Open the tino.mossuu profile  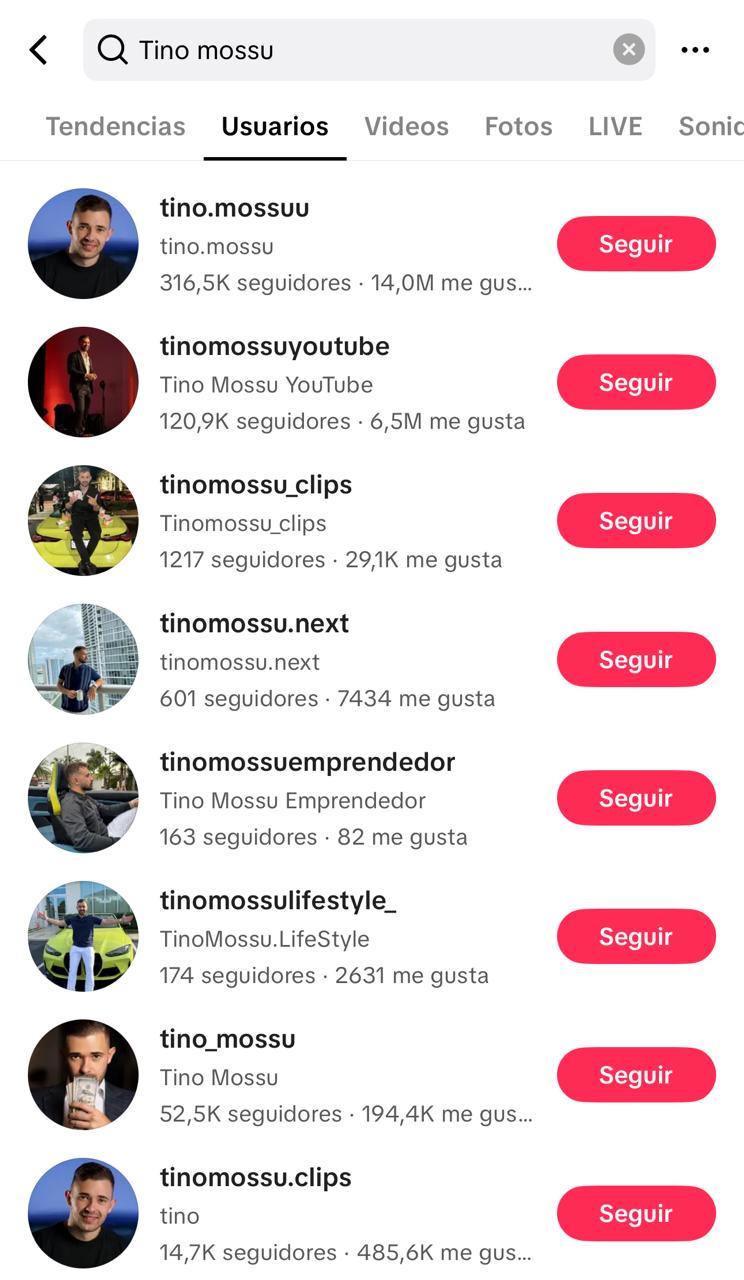(x=235, y=209)
